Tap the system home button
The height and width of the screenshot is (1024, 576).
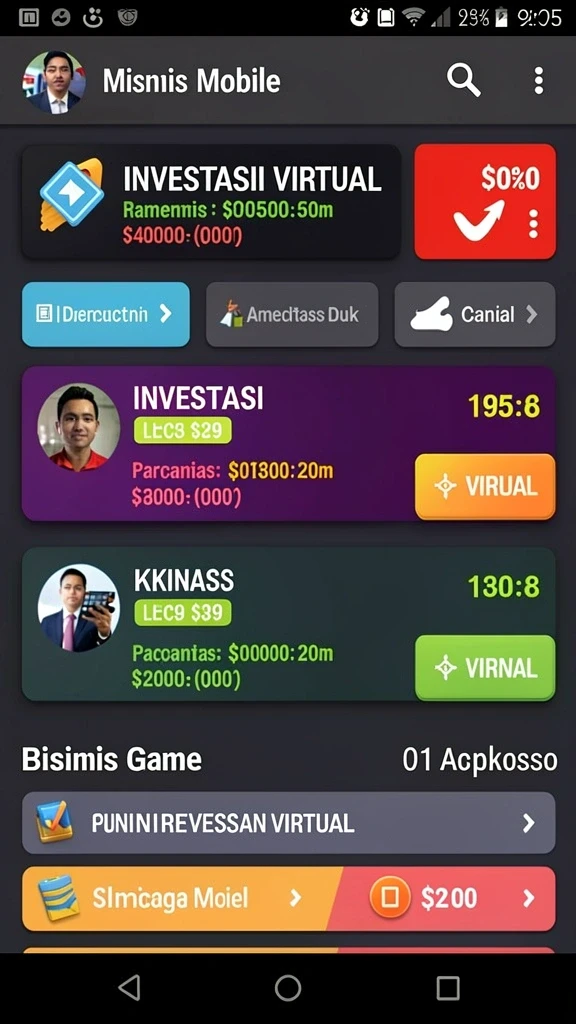click(x=288, y=988)
